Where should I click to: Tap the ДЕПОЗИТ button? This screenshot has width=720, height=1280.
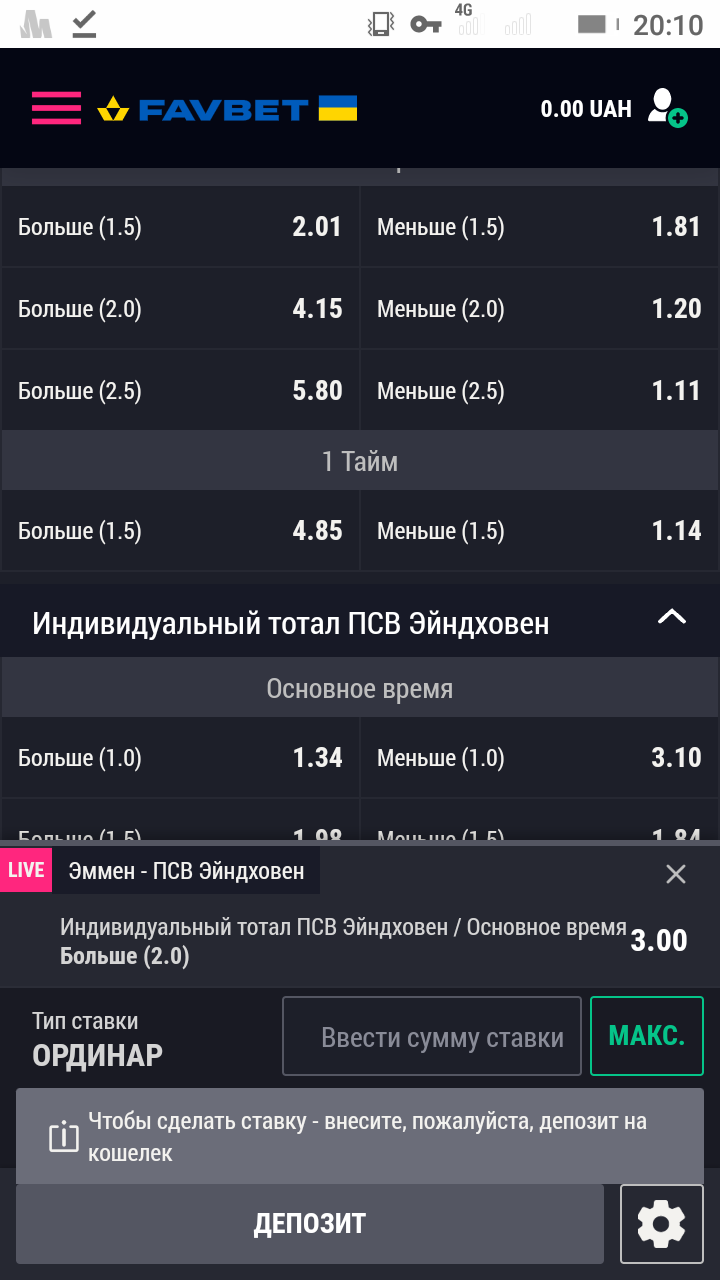[x=310, y=1223]
